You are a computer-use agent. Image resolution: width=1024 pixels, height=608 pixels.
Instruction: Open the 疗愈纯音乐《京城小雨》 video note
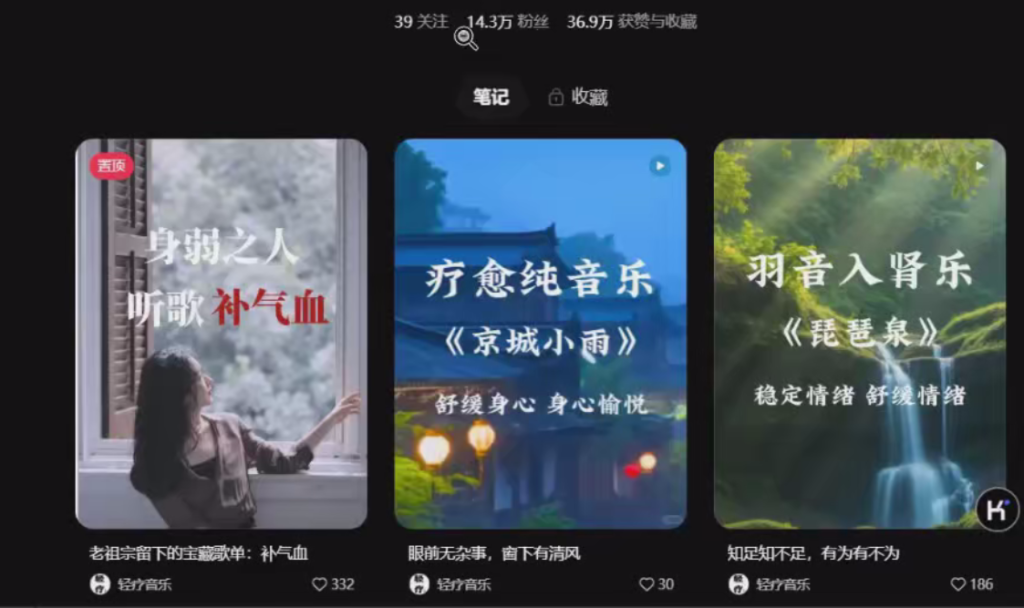pos(540,333)
